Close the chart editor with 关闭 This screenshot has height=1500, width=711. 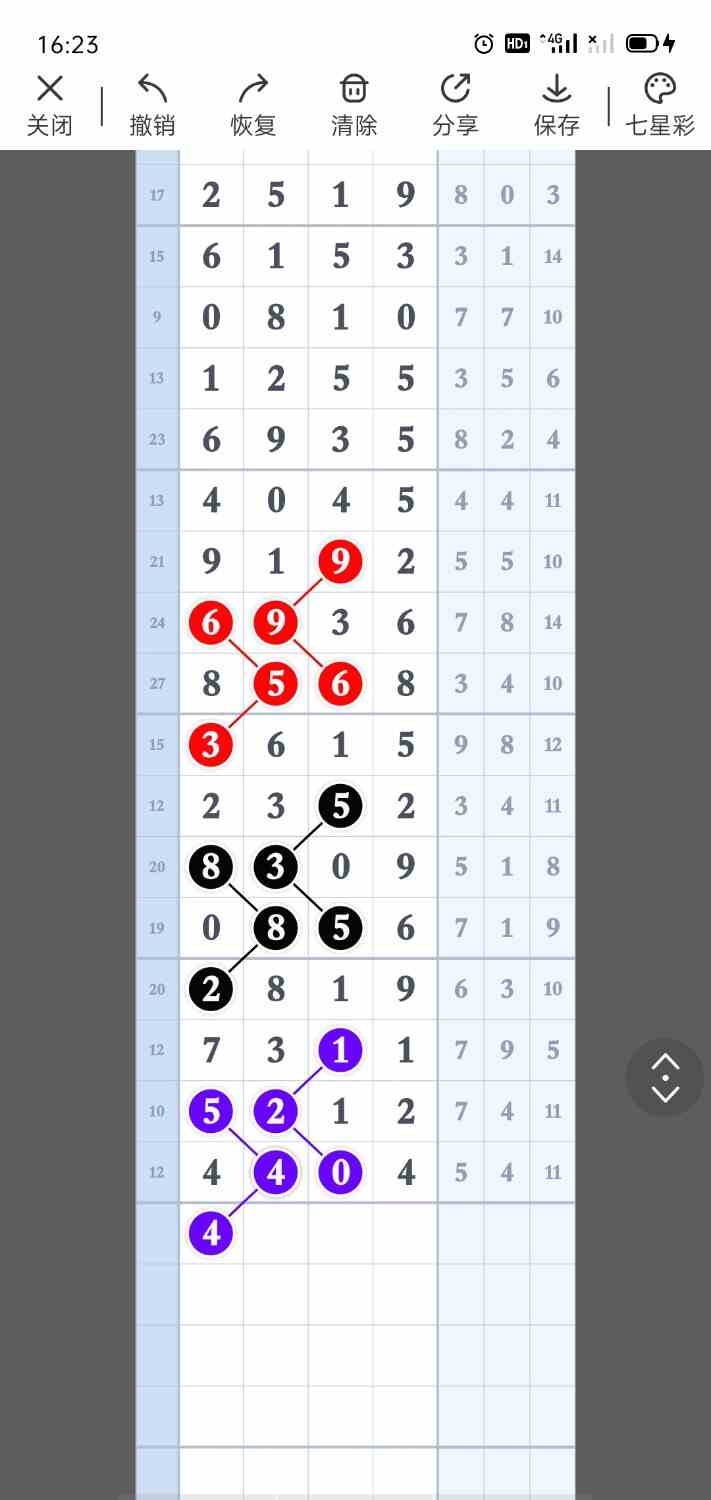pos(50,105)
